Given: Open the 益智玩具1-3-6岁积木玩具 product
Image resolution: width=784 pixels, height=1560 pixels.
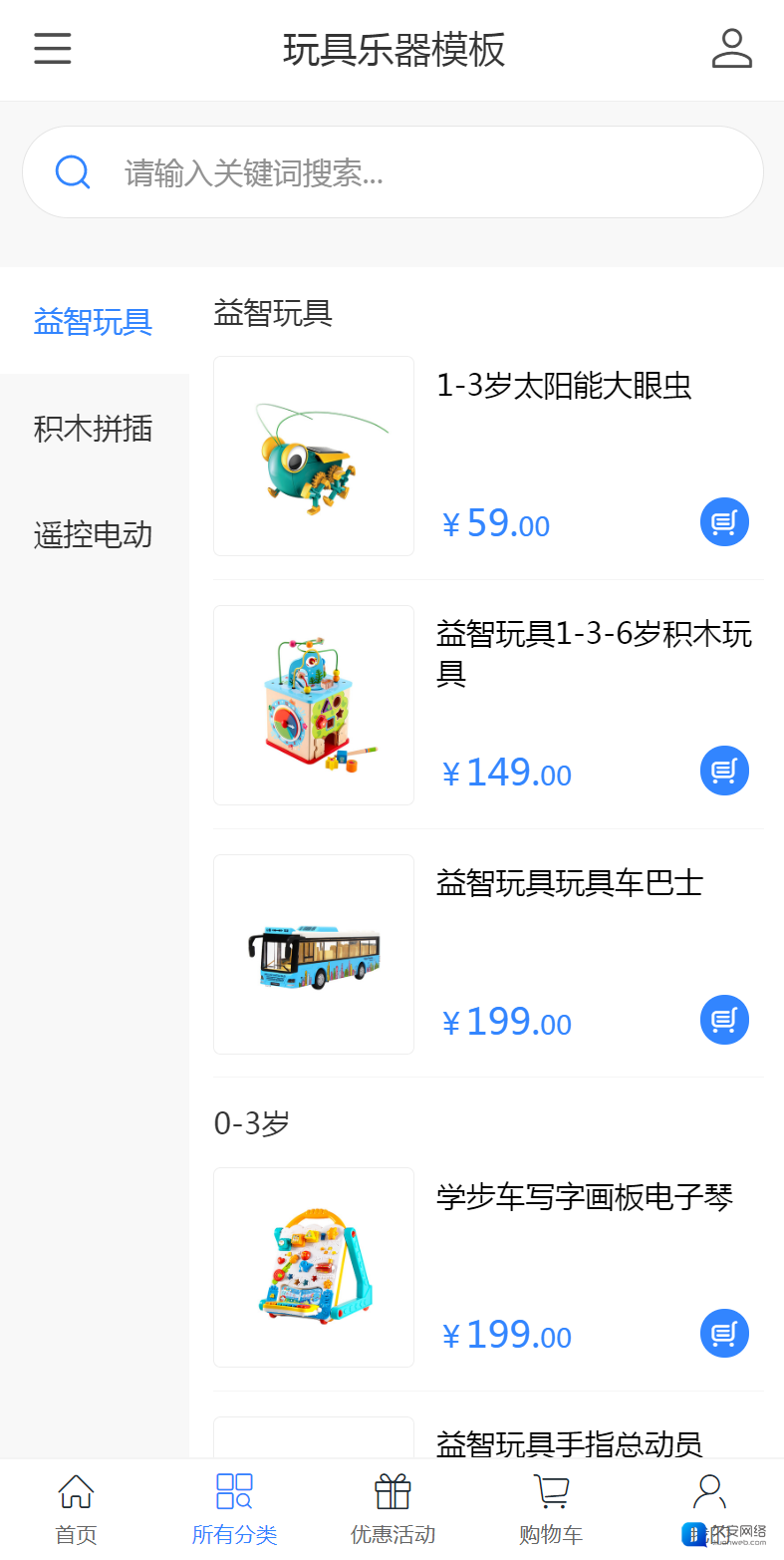Looking at the screenshot, I should [594, 653].
